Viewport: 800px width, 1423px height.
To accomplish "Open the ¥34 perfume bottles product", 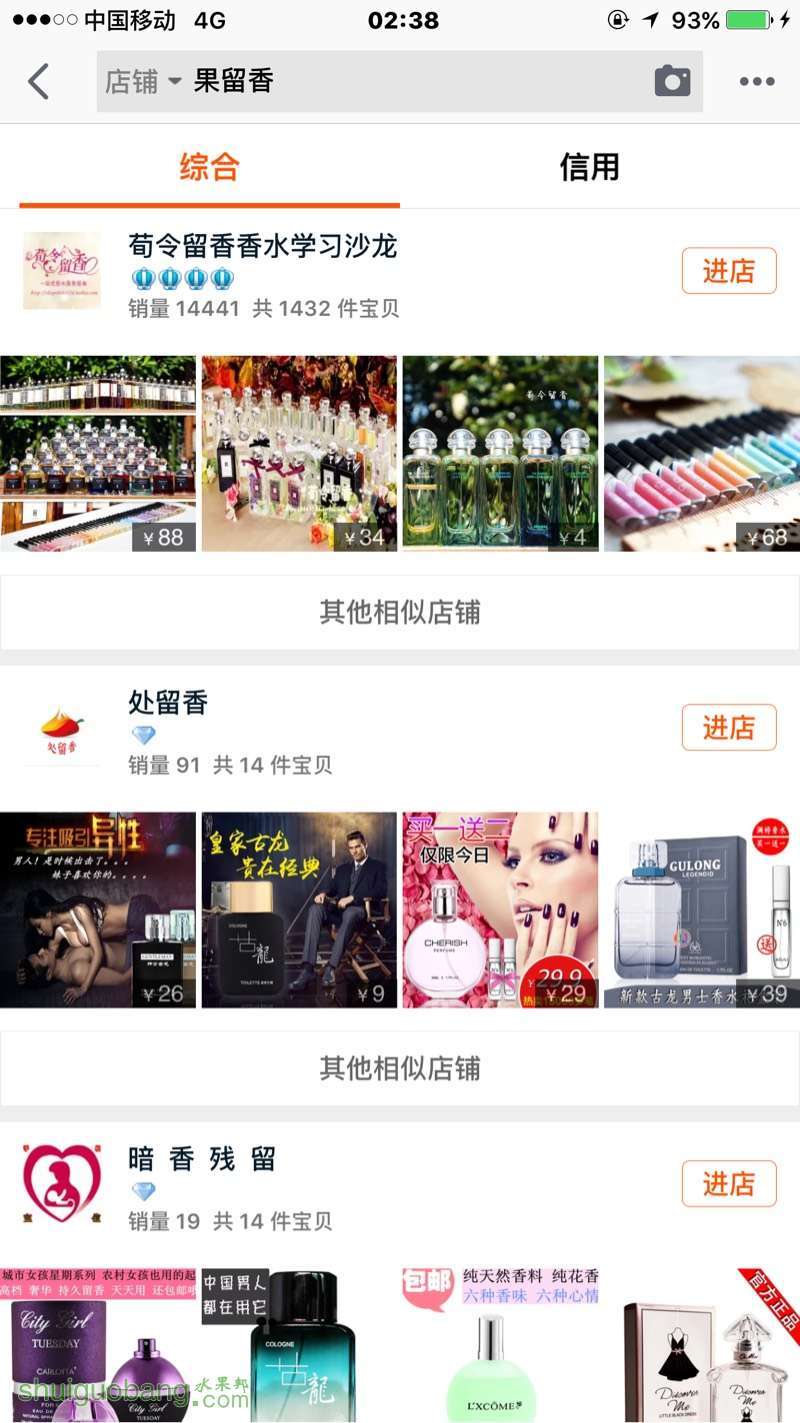I will click(299, 453).
